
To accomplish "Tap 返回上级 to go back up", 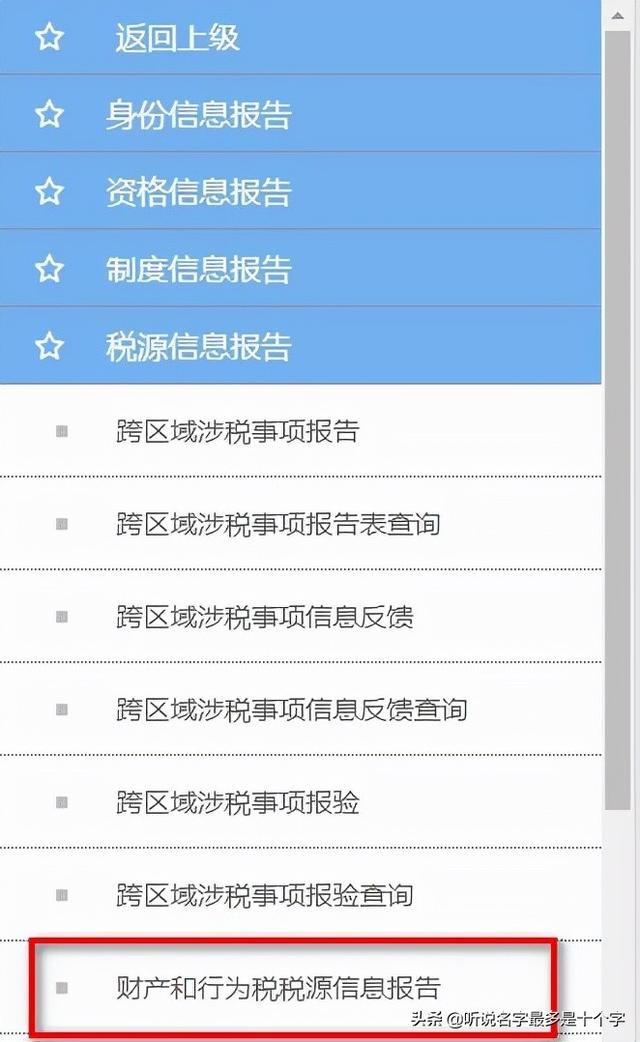I will point(300,37).
